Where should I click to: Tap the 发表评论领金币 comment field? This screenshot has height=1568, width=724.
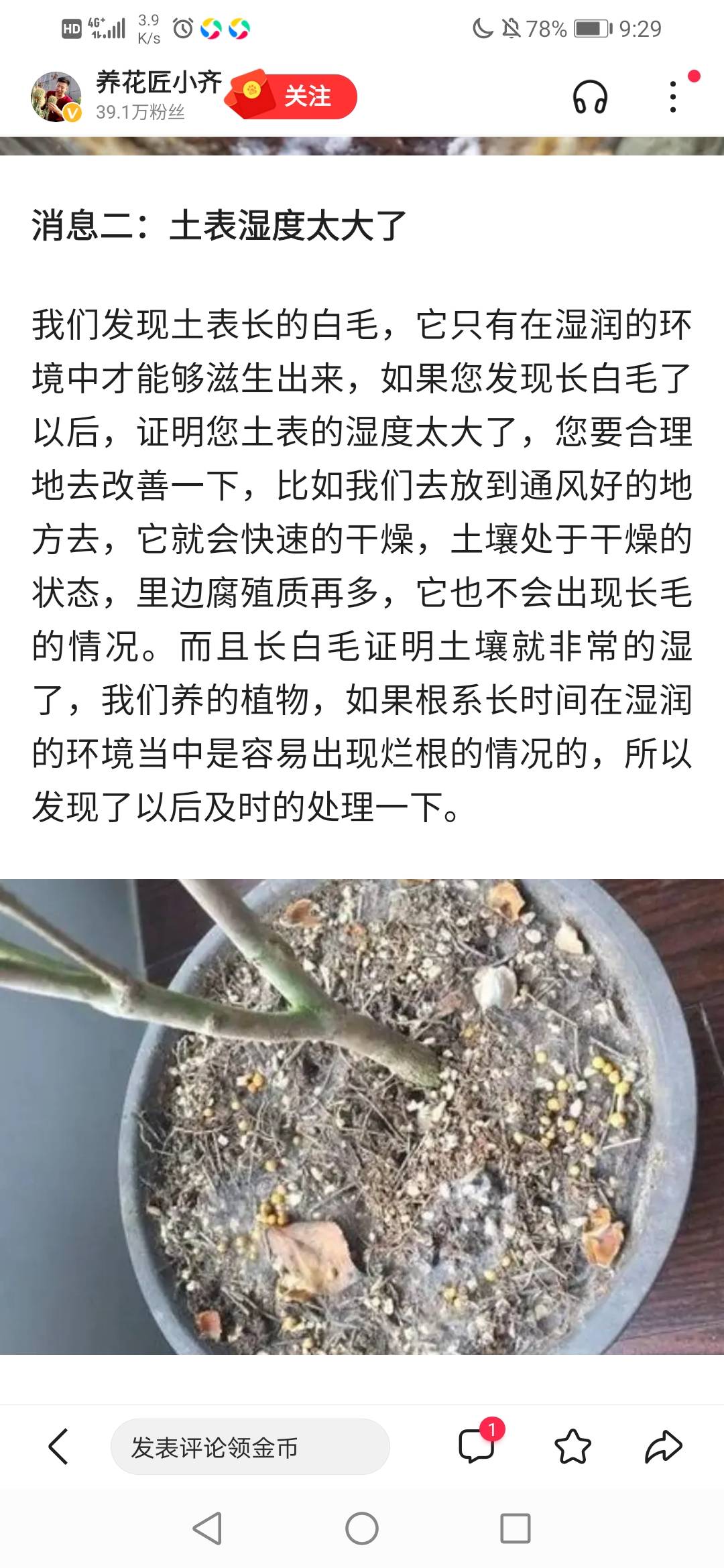249,1447
